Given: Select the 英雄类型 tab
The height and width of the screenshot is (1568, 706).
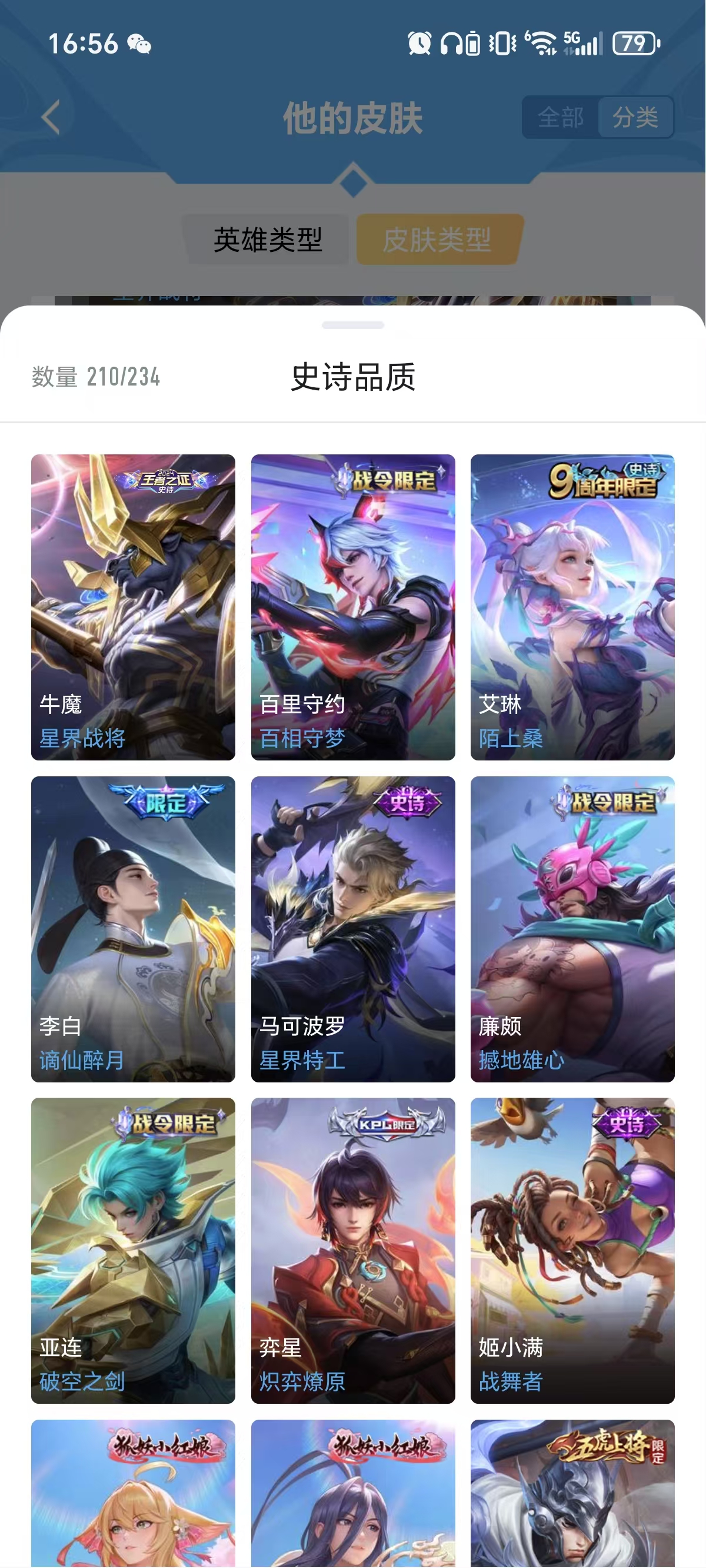Looking at the screenshot, I should pos(268,239).
